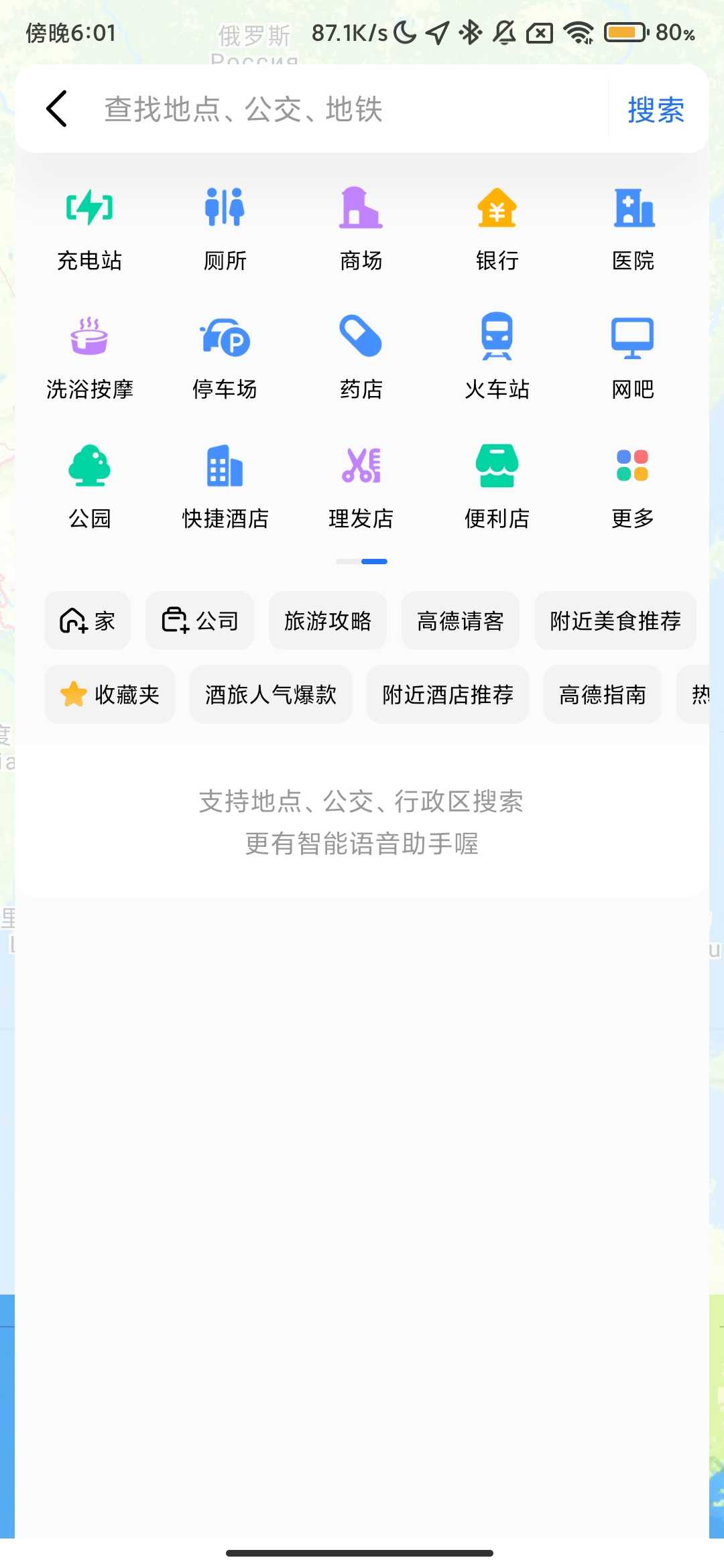Select the 高德指南 guide shortcut

[x=601, y=695]
